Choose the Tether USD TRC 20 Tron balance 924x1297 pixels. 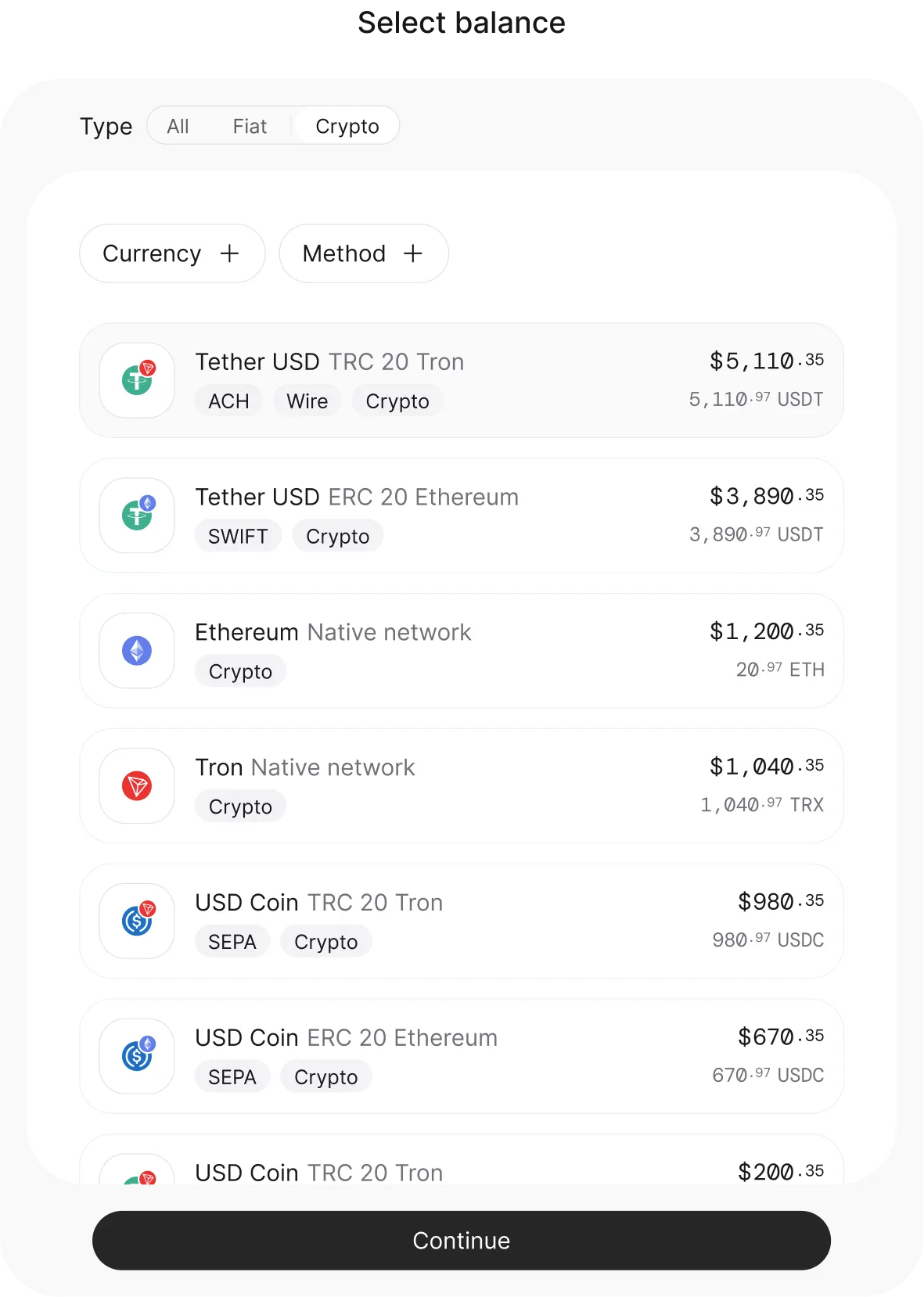pyautogui.click(x=461, y=380)
